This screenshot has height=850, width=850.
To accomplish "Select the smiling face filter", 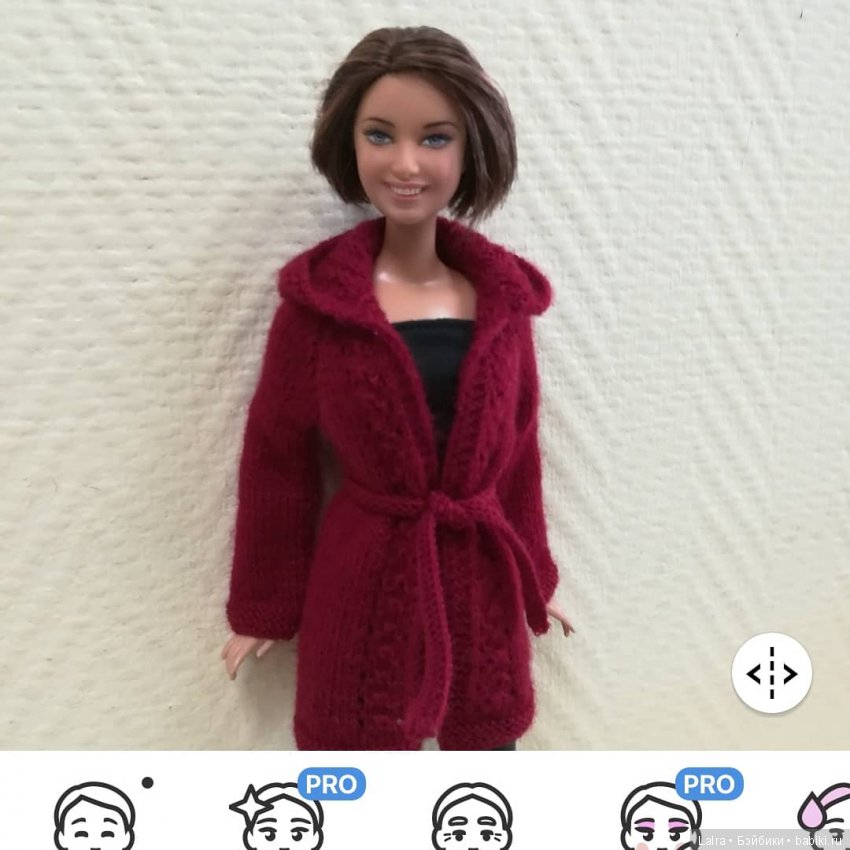I will coord(94,816).
